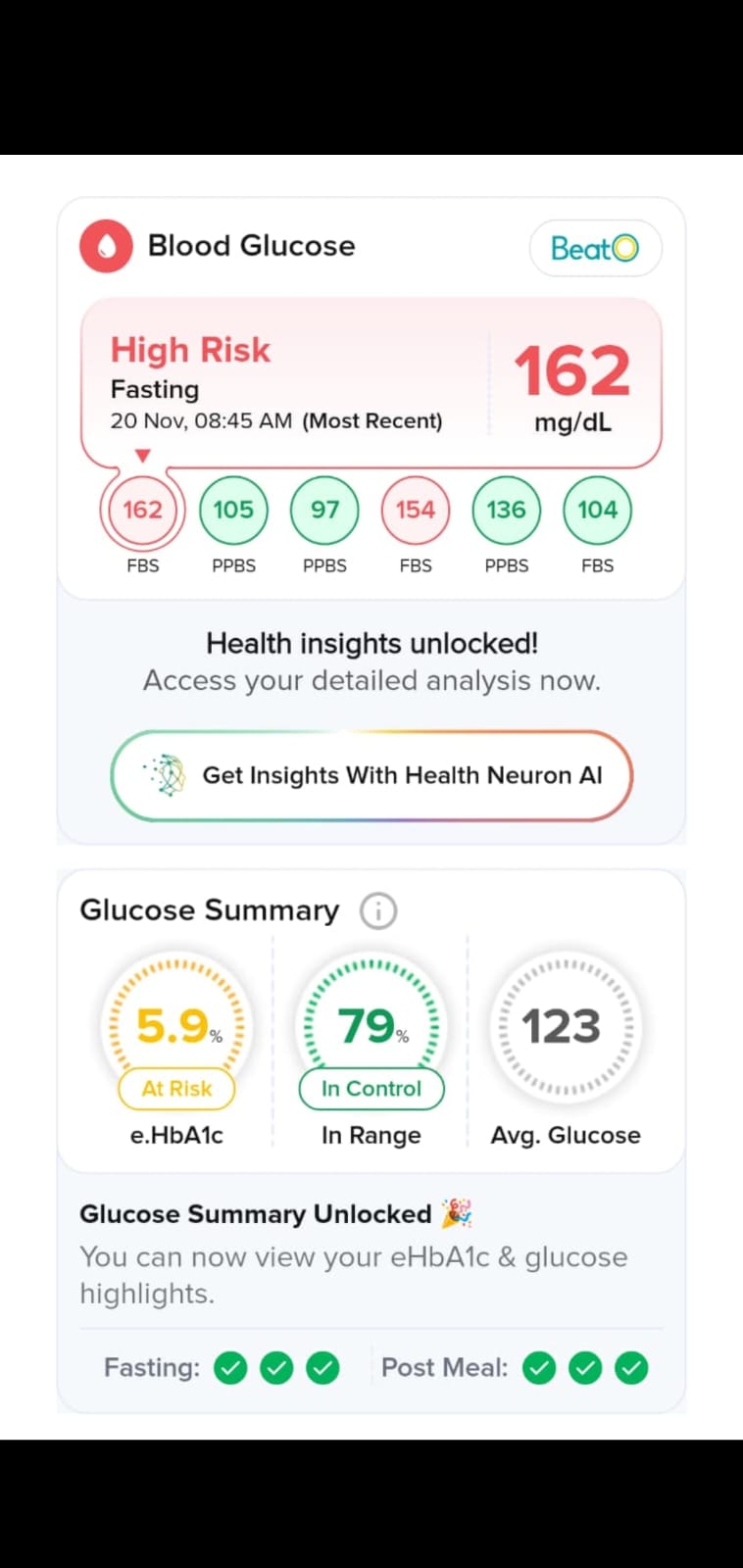Select the 162 FBS reading
Viewport: 743px width, 1568px height.
[x=142, y=510]
